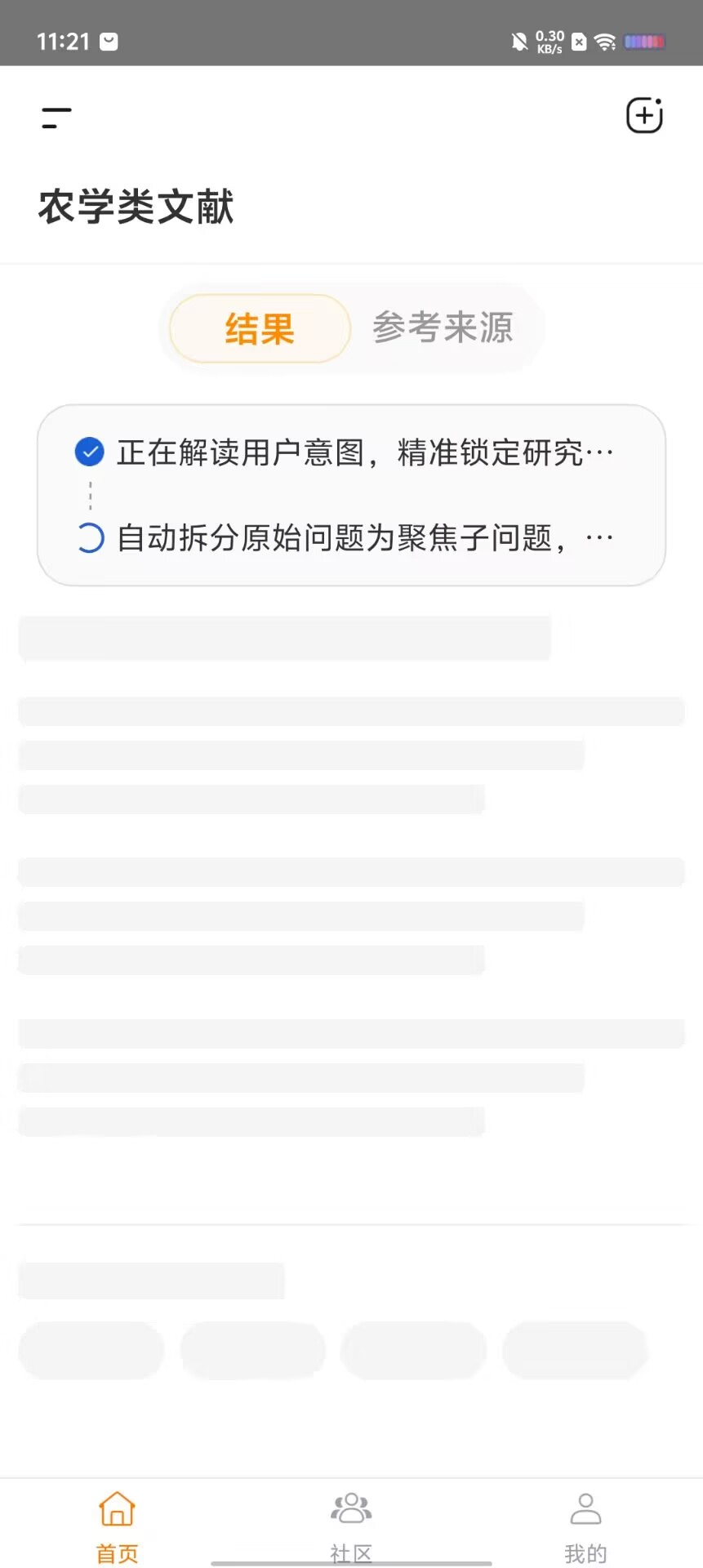The width and height of the screenshot is (703, 1568).
Task: Click the Wi-Fi icon in the status bar
Action: click(605, 41)
